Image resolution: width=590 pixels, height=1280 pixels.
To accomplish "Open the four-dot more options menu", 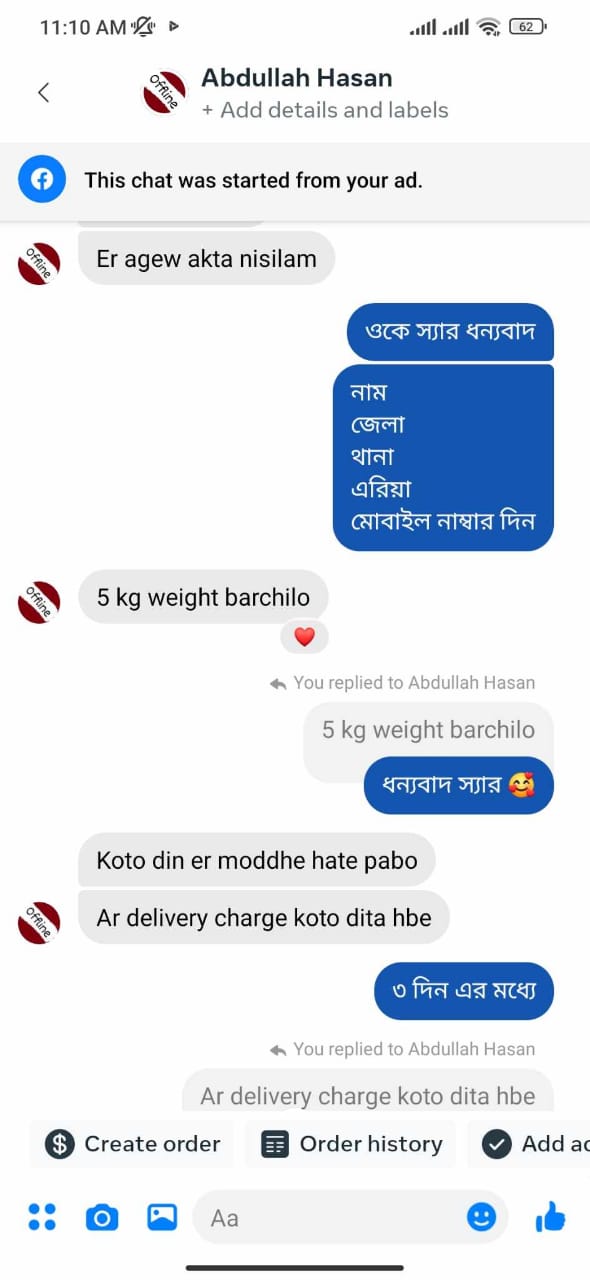I will pos(42,1217).
